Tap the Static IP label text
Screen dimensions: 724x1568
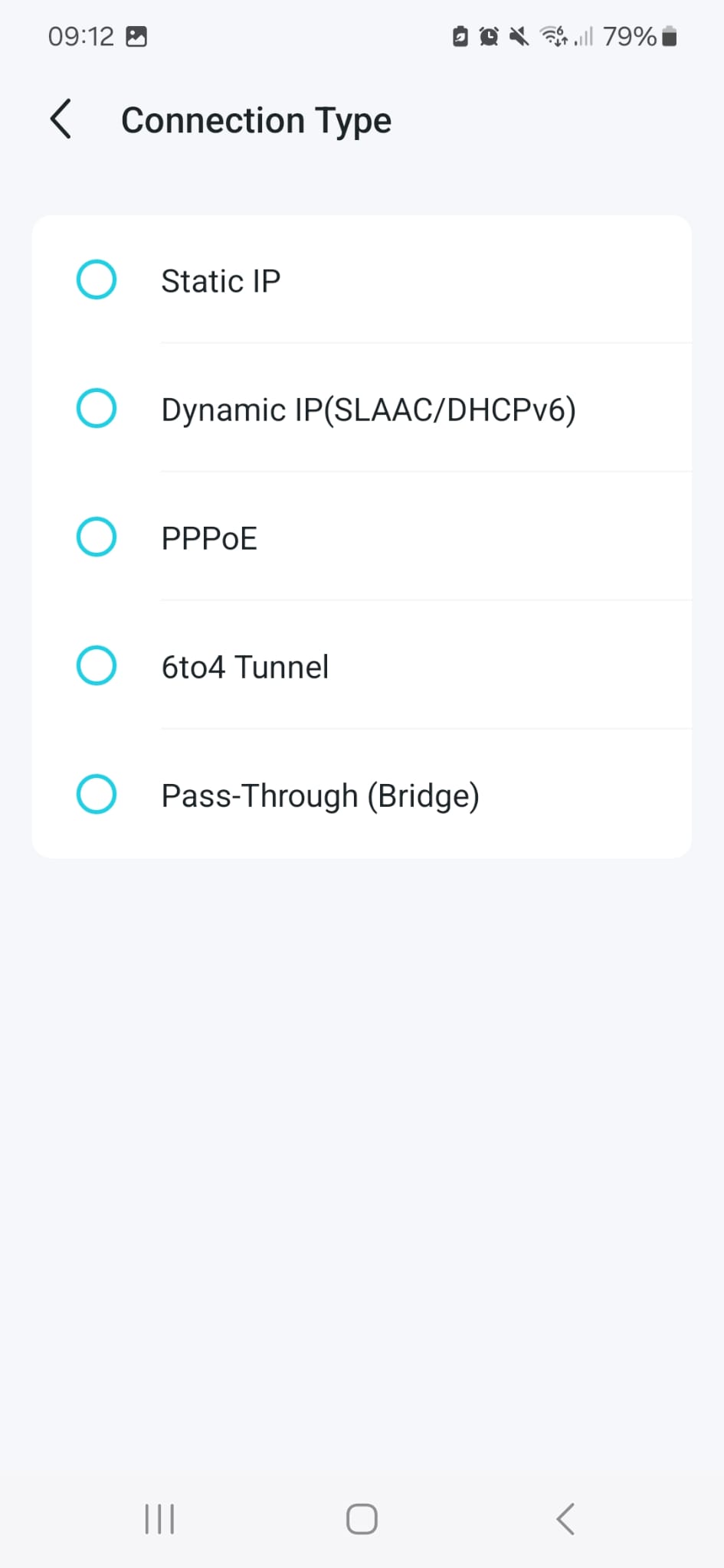[x=221, y=280]
